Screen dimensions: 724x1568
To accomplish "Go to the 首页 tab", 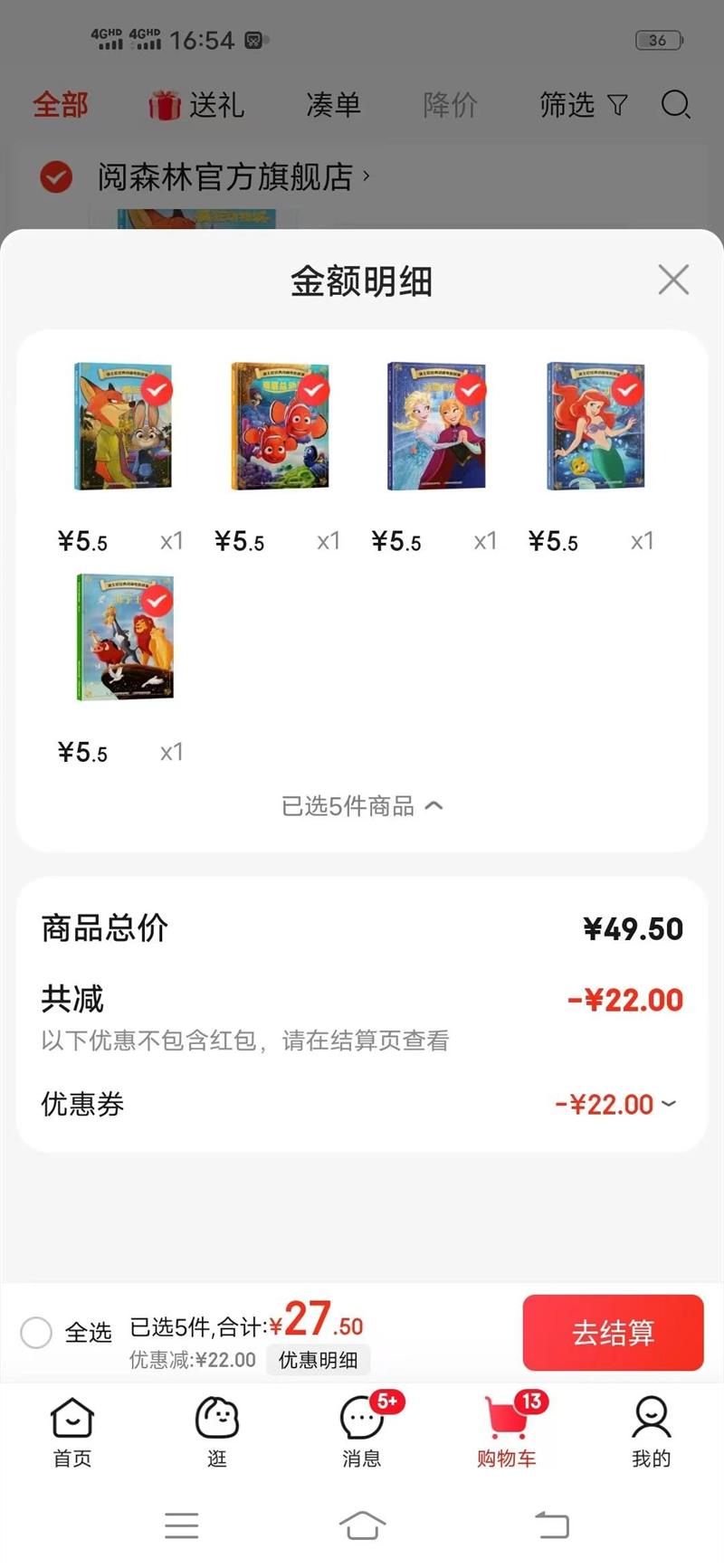I will point(72,1431).
